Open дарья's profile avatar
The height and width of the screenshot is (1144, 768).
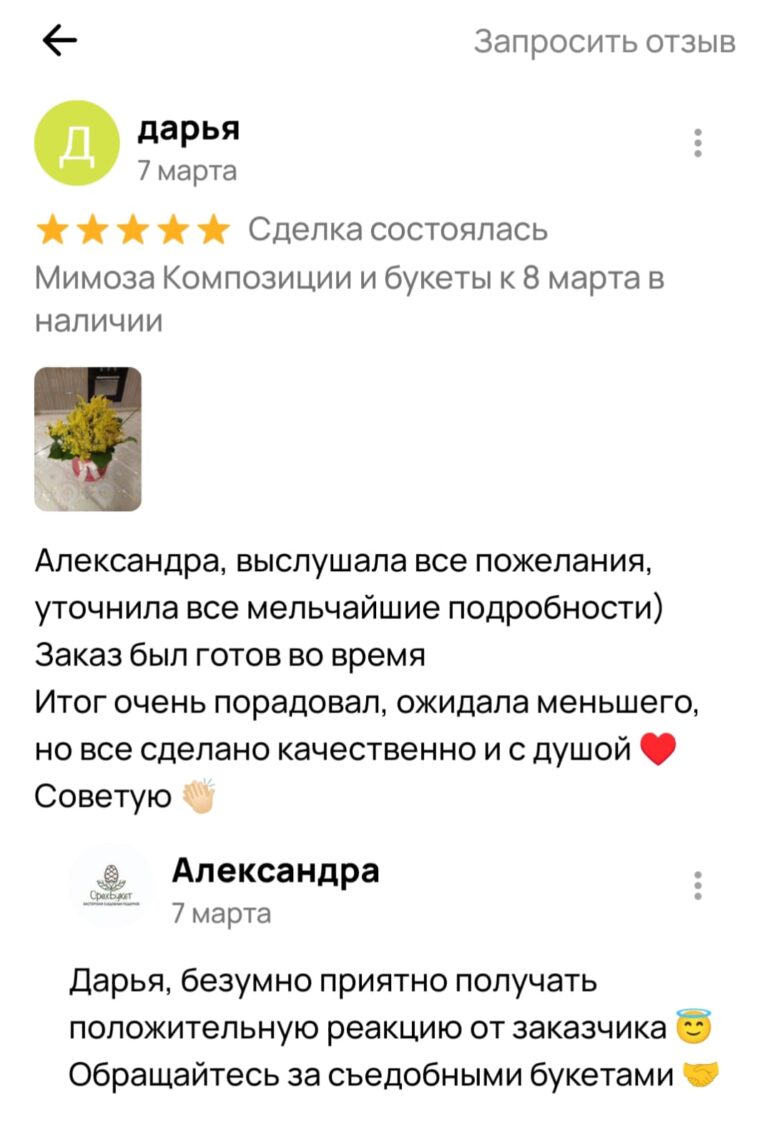pyautogui.click(x=77, y=144)
